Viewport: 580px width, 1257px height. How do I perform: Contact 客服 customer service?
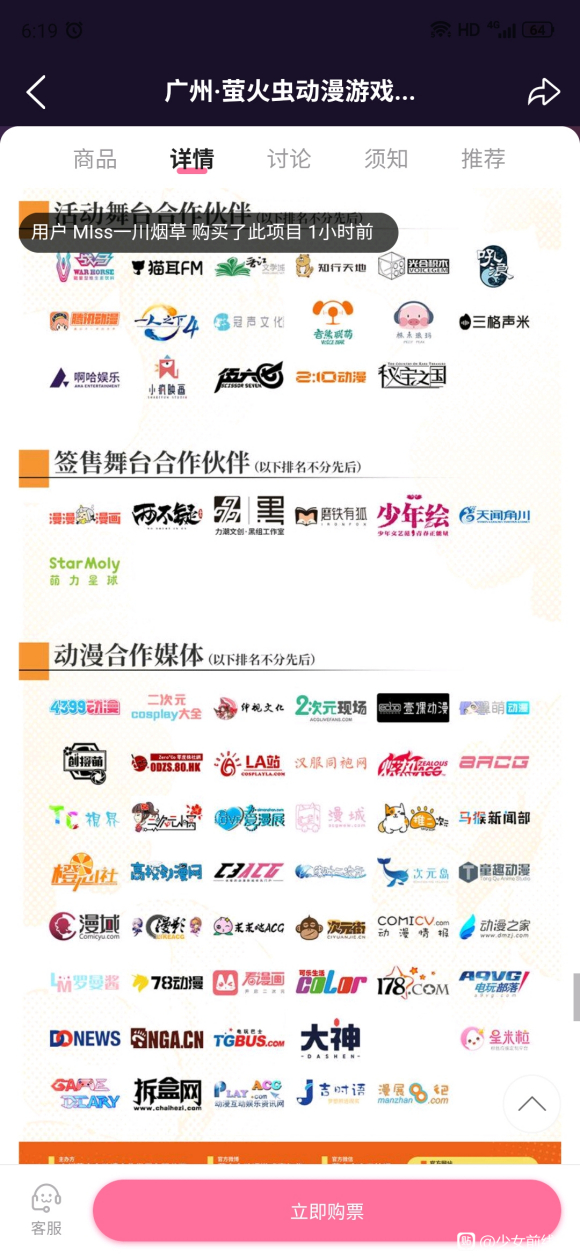[46, 1210]
